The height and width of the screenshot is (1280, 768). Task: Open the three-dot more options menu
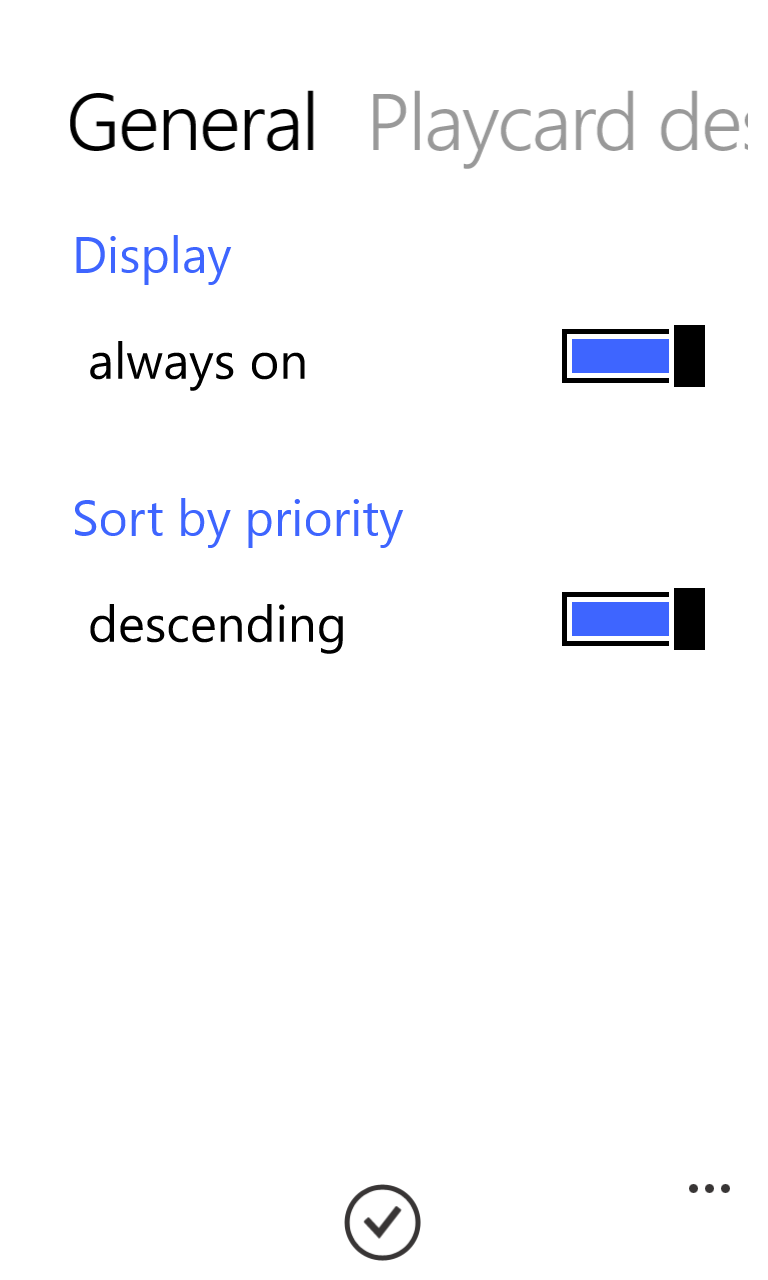tap(709, 1189)
